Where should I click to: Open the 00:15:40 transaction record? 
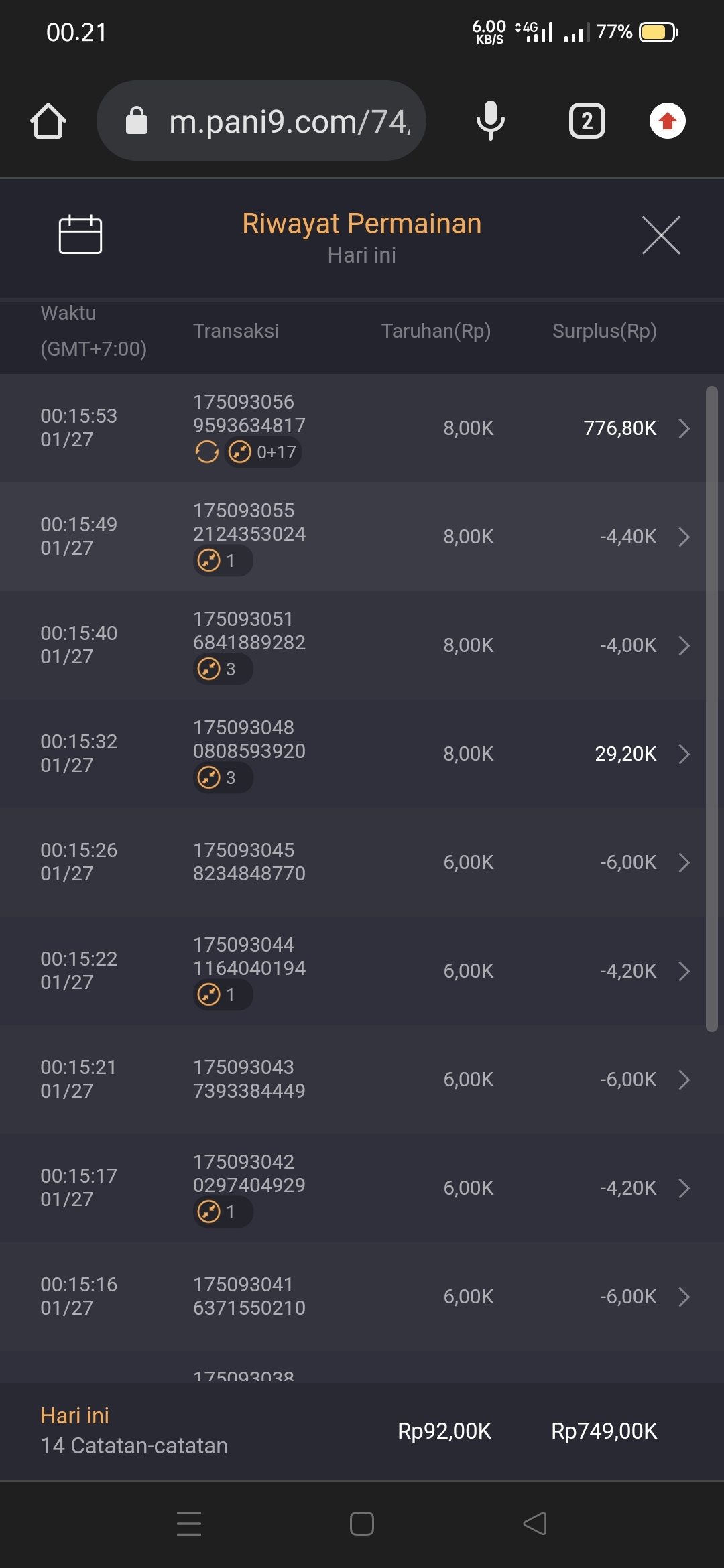tap(683, 645)
